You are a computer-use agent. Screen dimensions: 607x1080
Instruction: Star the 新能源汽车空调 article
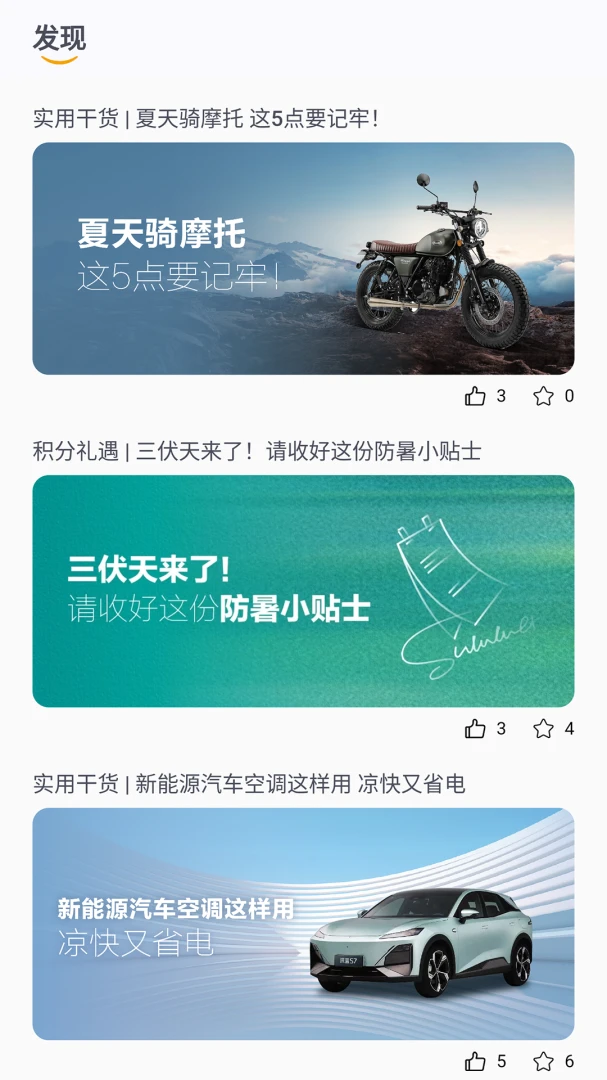[543, 1061]
